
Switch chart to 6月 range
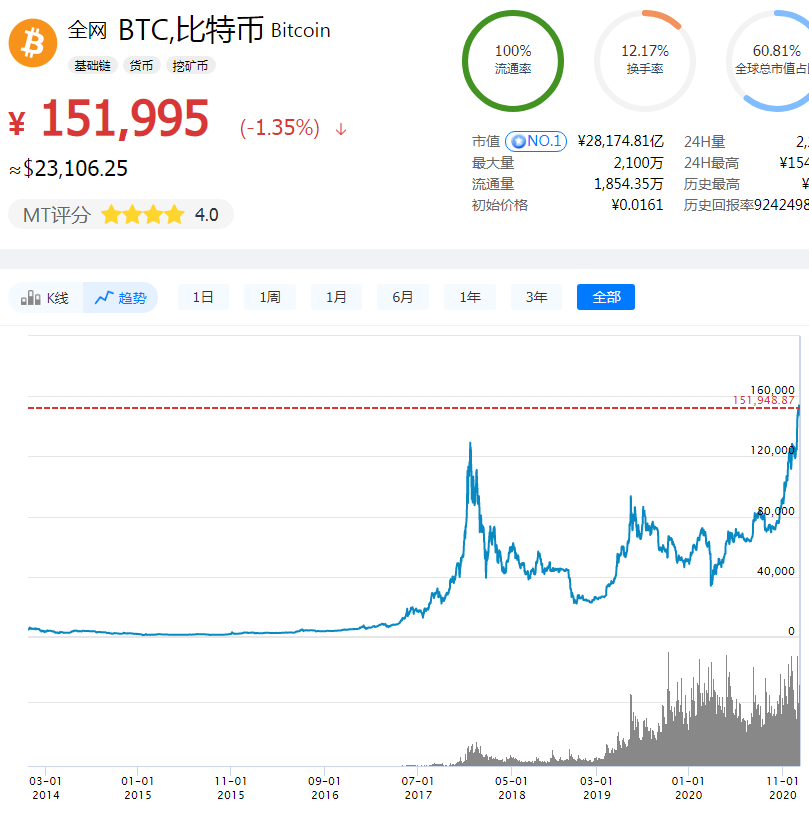(403, 297)
